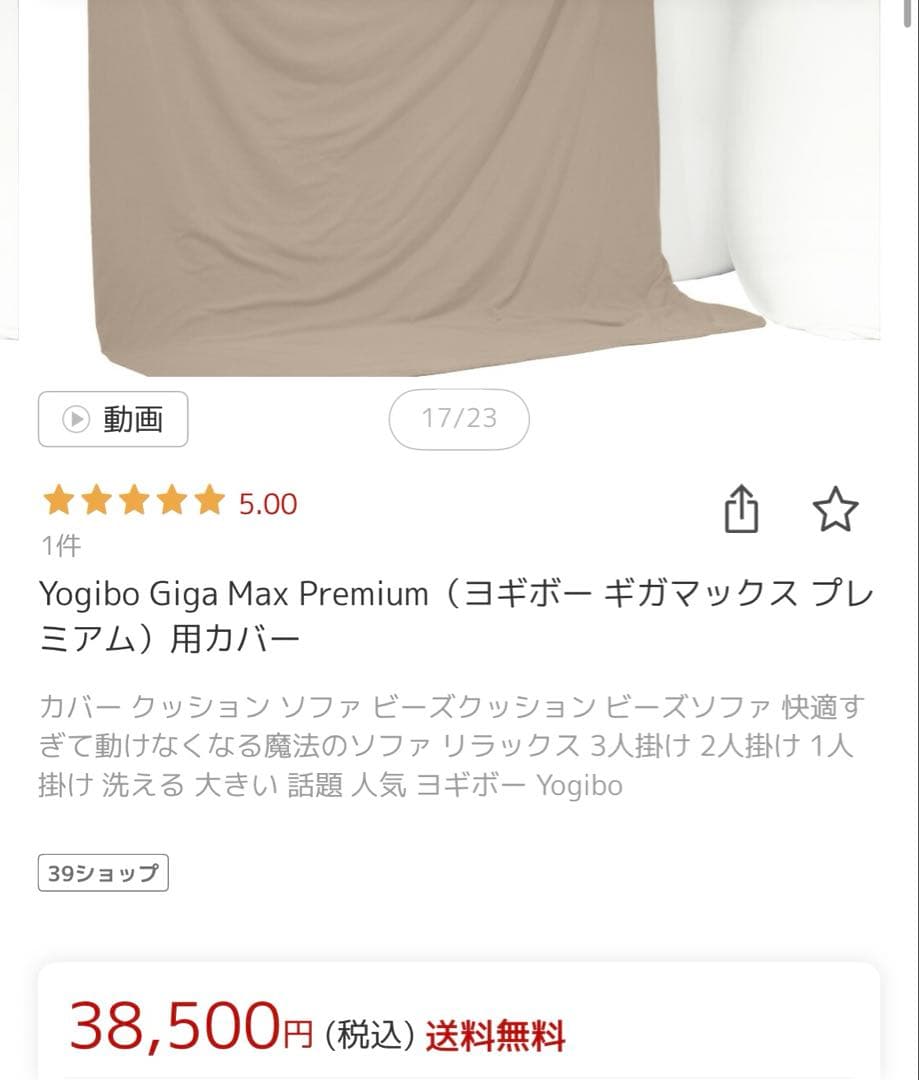This screenshot has height=1080, width=919.
Task: Select the 5.00 rating score text
Action: [267, 503]
